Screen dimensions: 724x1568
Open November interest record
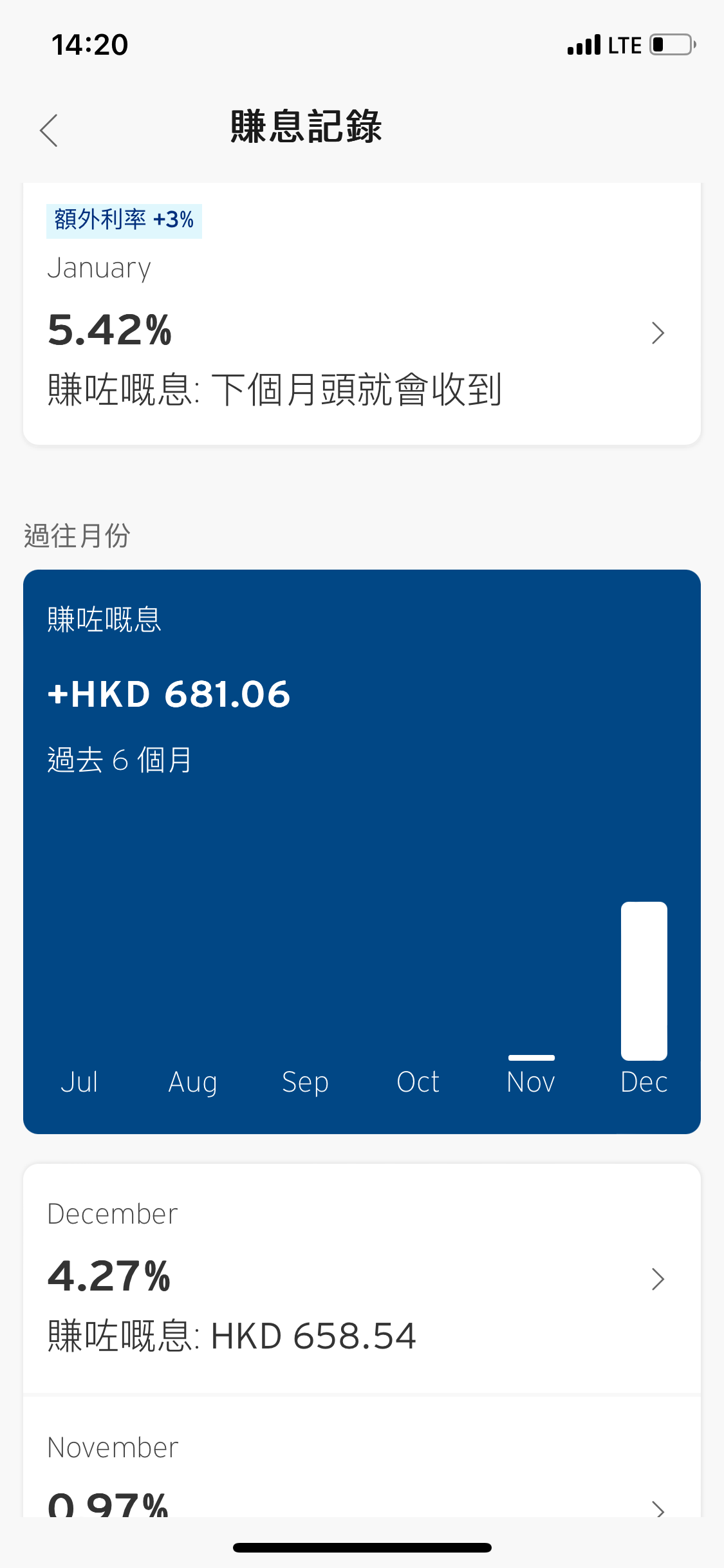click(x=362, y=1457)
